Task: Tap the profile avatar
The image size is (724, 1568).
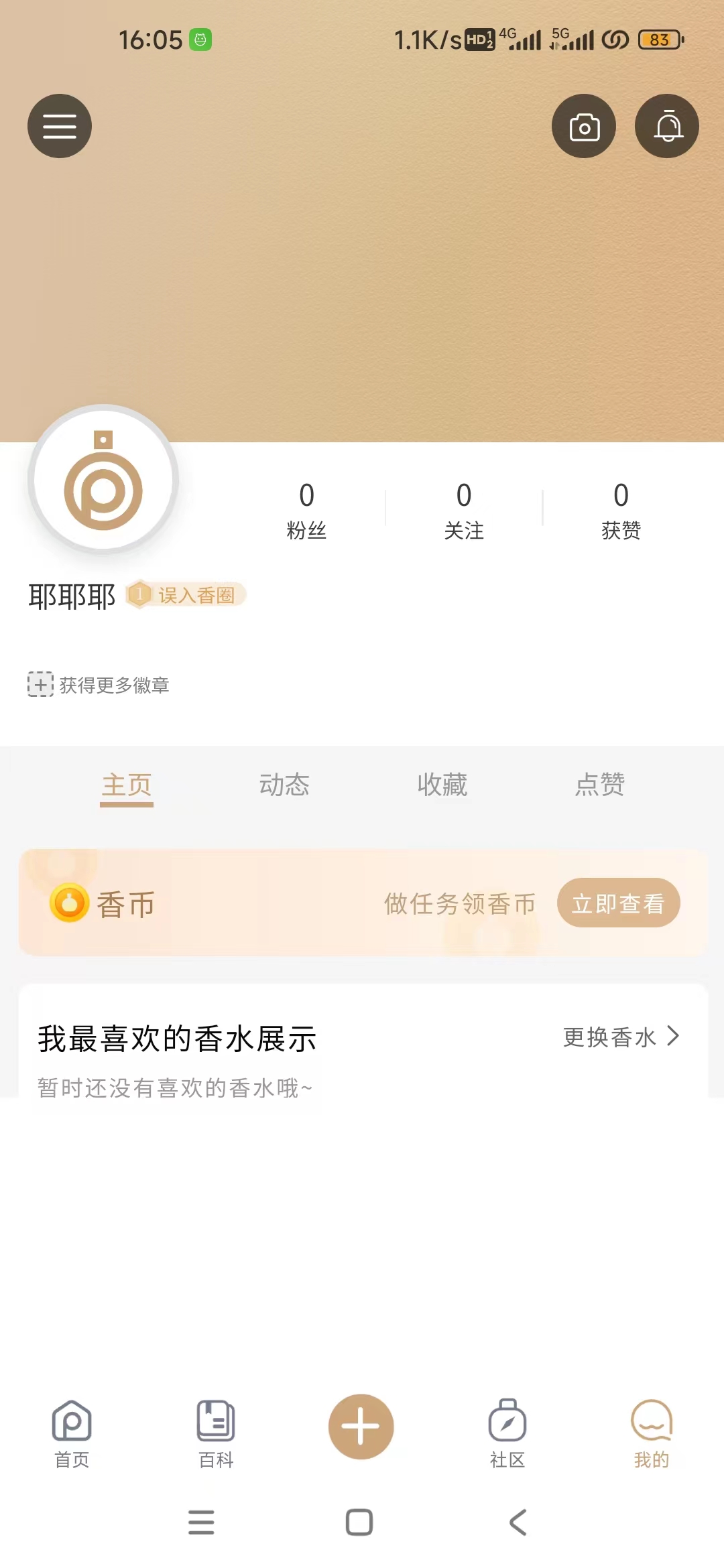Action: (x=103, y=480)
